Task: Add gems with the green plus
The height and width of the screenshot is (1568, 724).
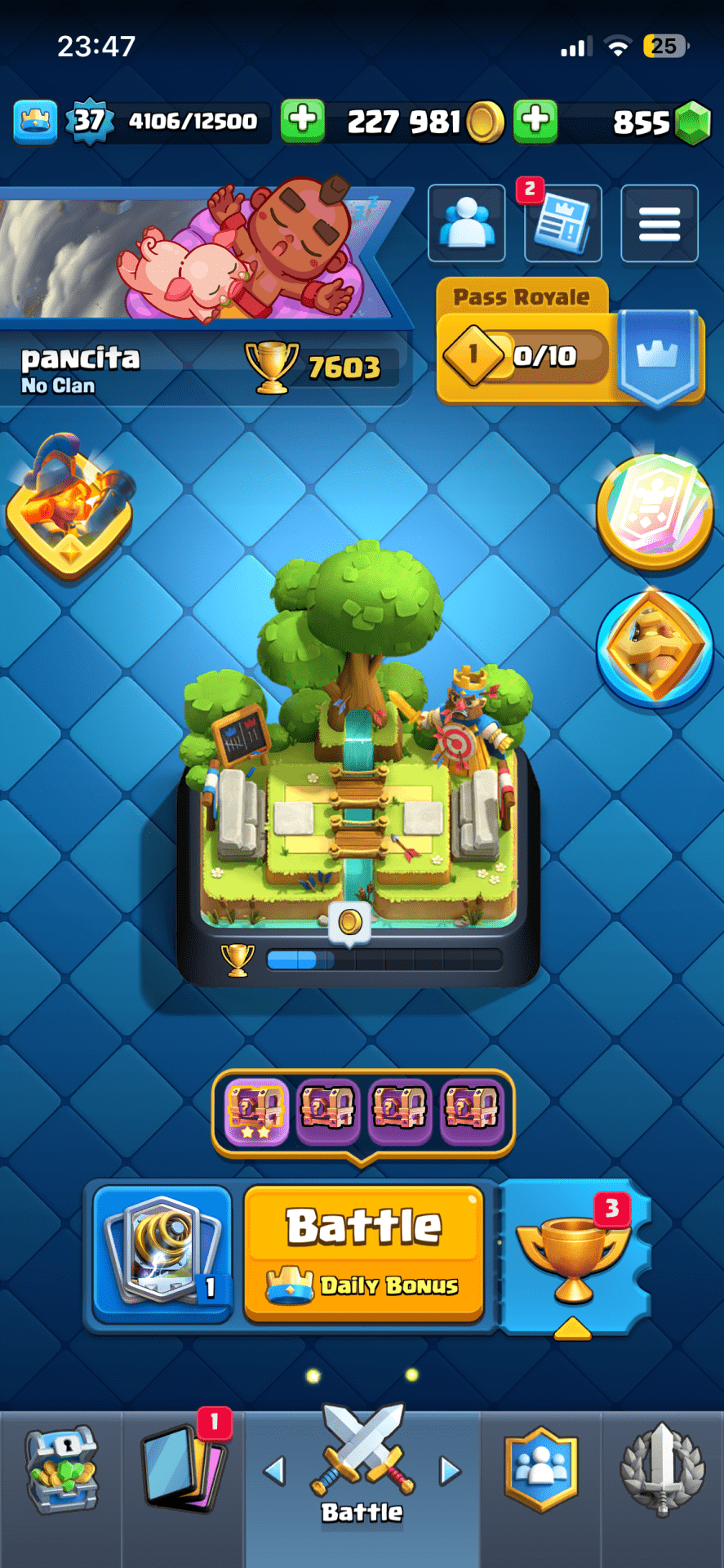Action: [535, 121]
